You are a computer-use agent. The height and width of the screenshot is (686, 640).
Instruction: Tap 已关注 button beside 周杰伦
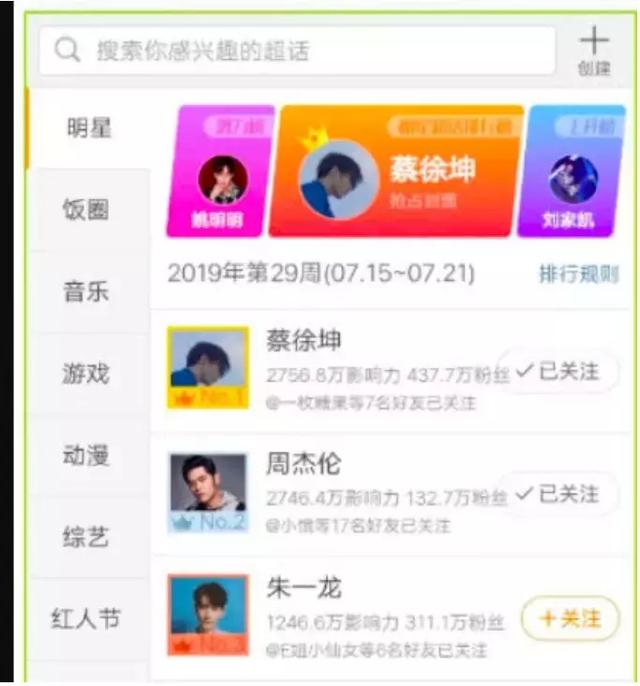[558, 494]
